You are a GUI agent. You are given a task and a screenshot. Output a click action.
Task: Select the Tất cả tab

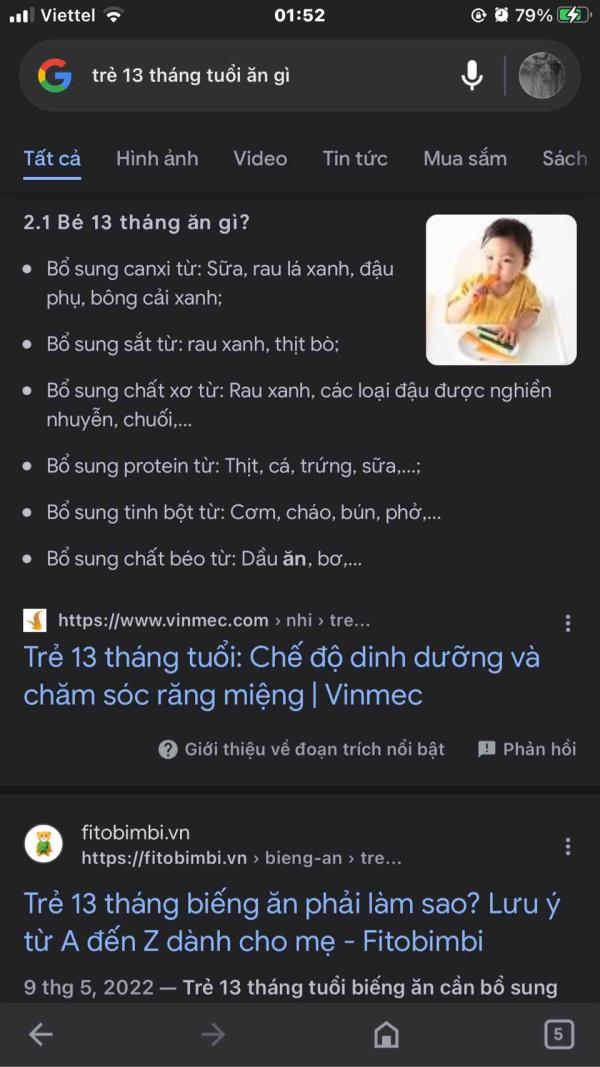click(52, 158)
